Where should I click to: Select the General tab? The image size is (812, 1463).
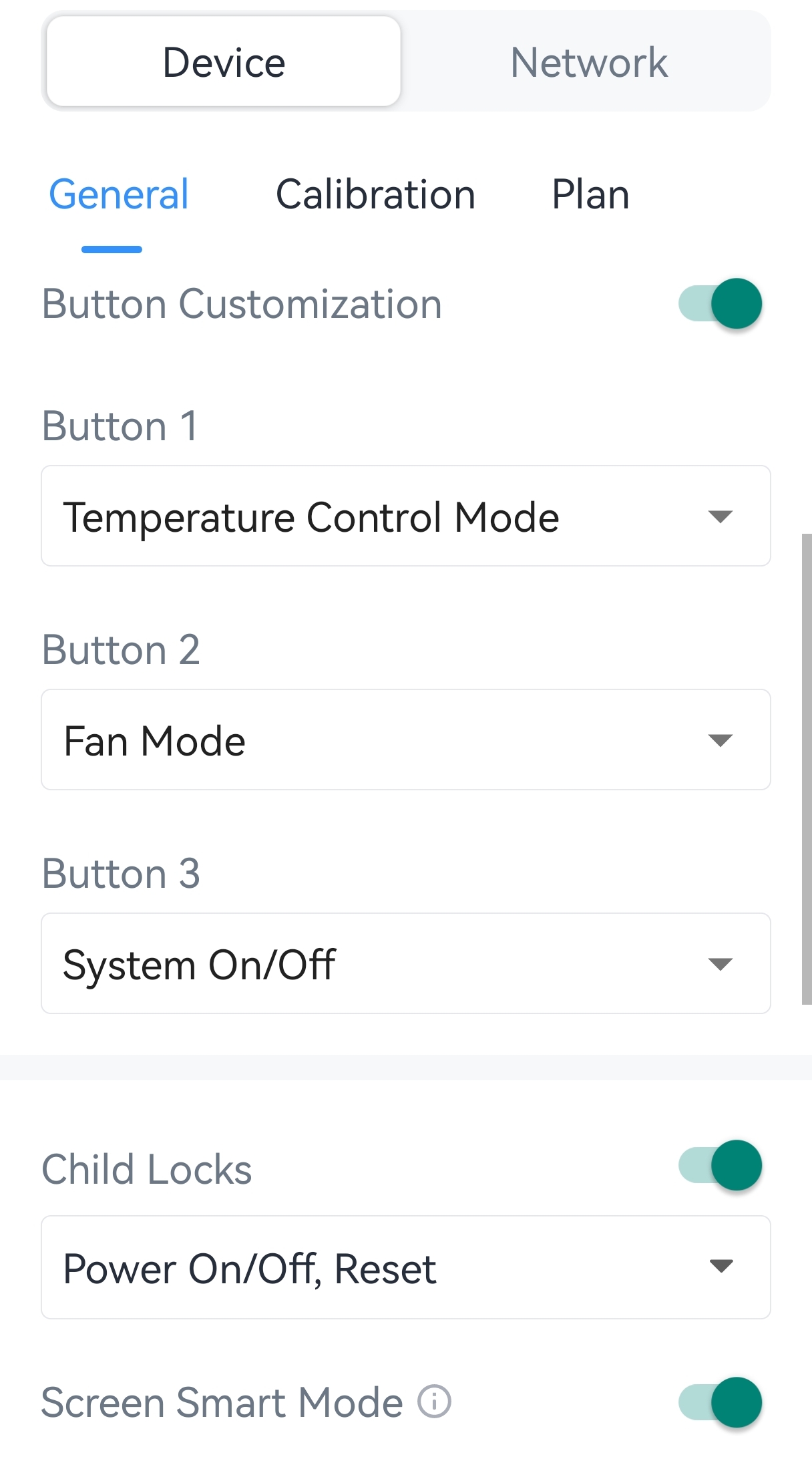(x=119, y=194)
